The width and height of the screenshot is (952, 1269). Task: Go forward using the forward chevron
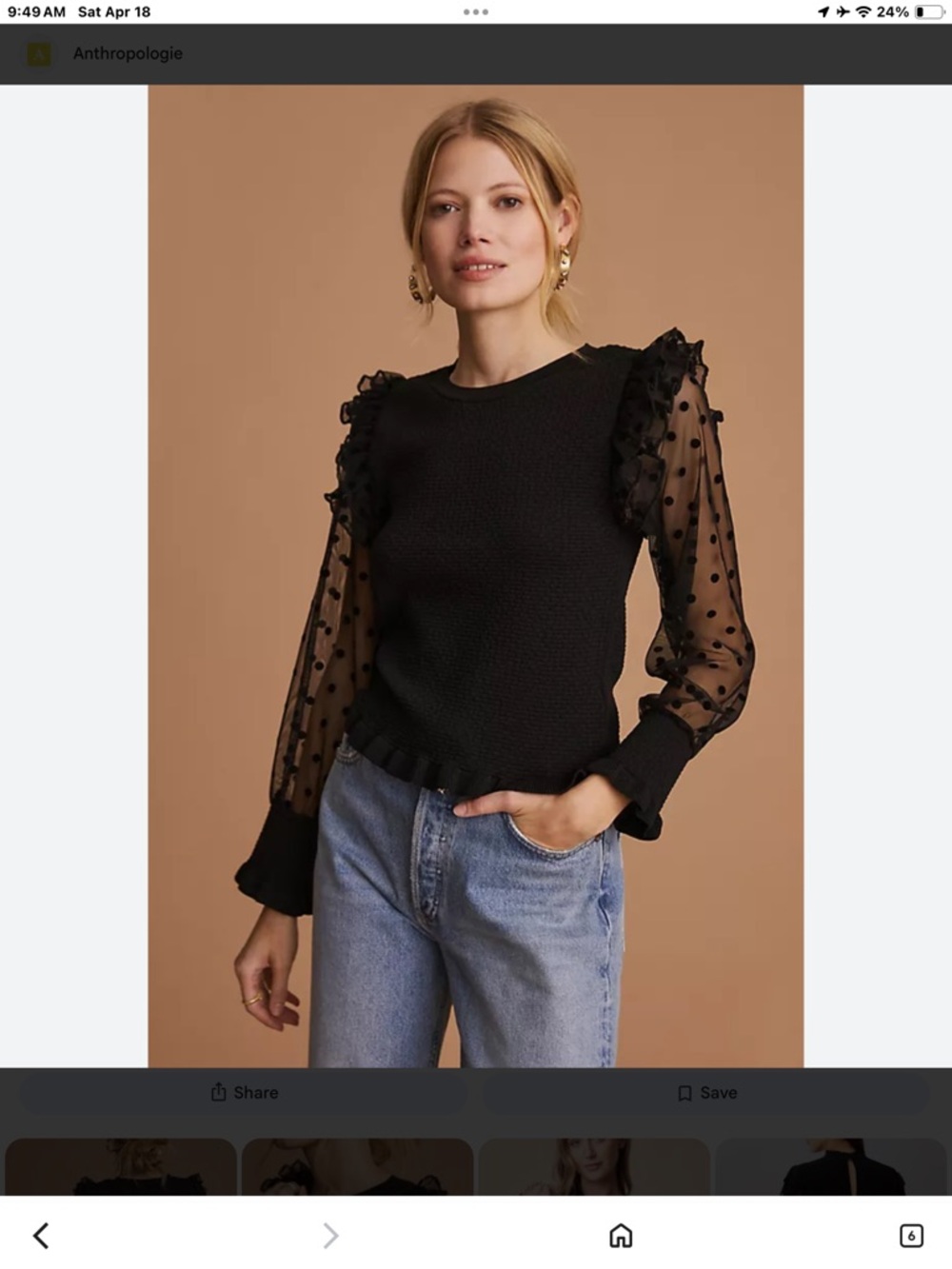(x=330, y=1235)
